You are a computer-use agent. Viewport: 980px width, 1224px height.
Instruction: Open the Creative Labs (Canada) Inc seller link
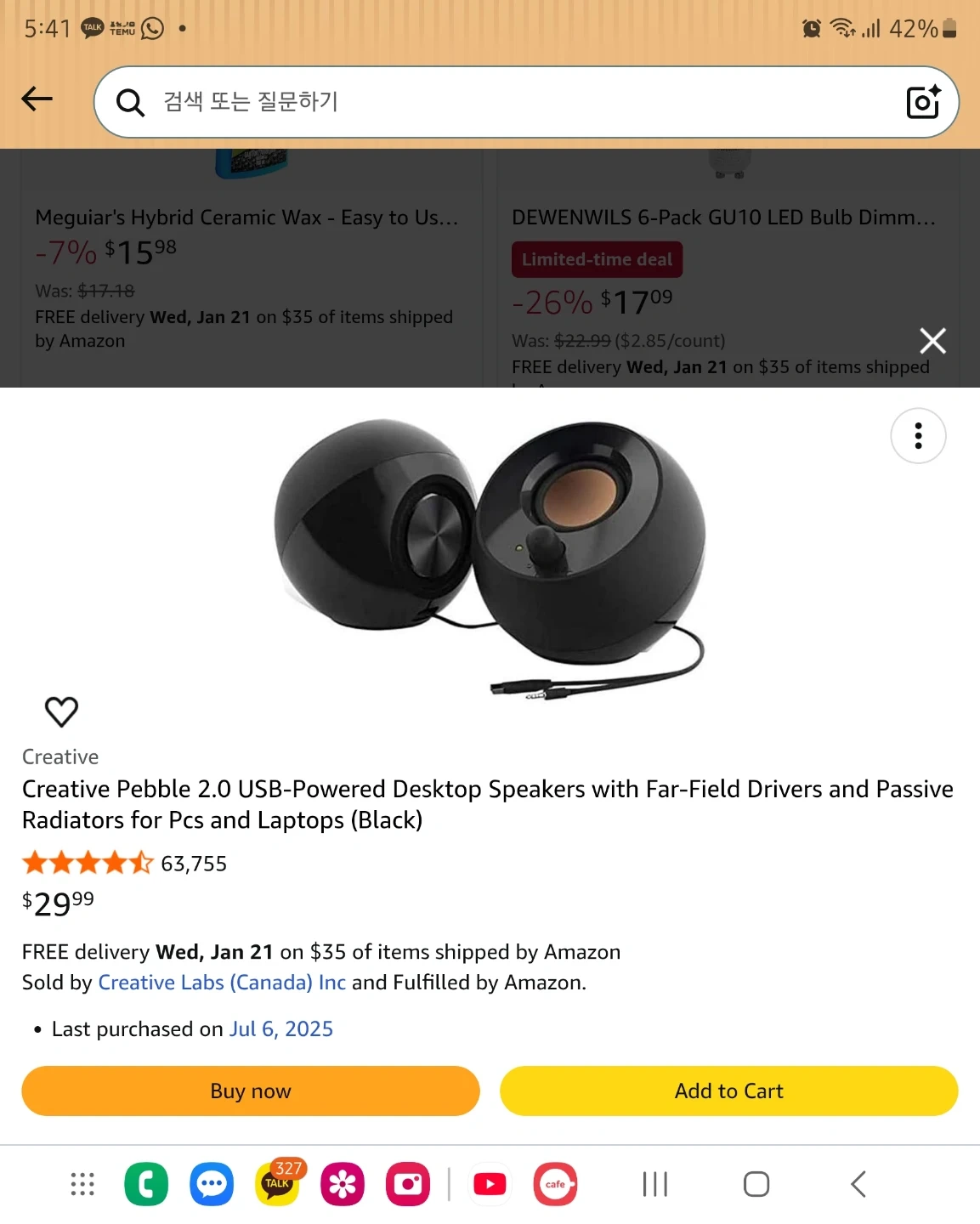click(x=222, y=983)
